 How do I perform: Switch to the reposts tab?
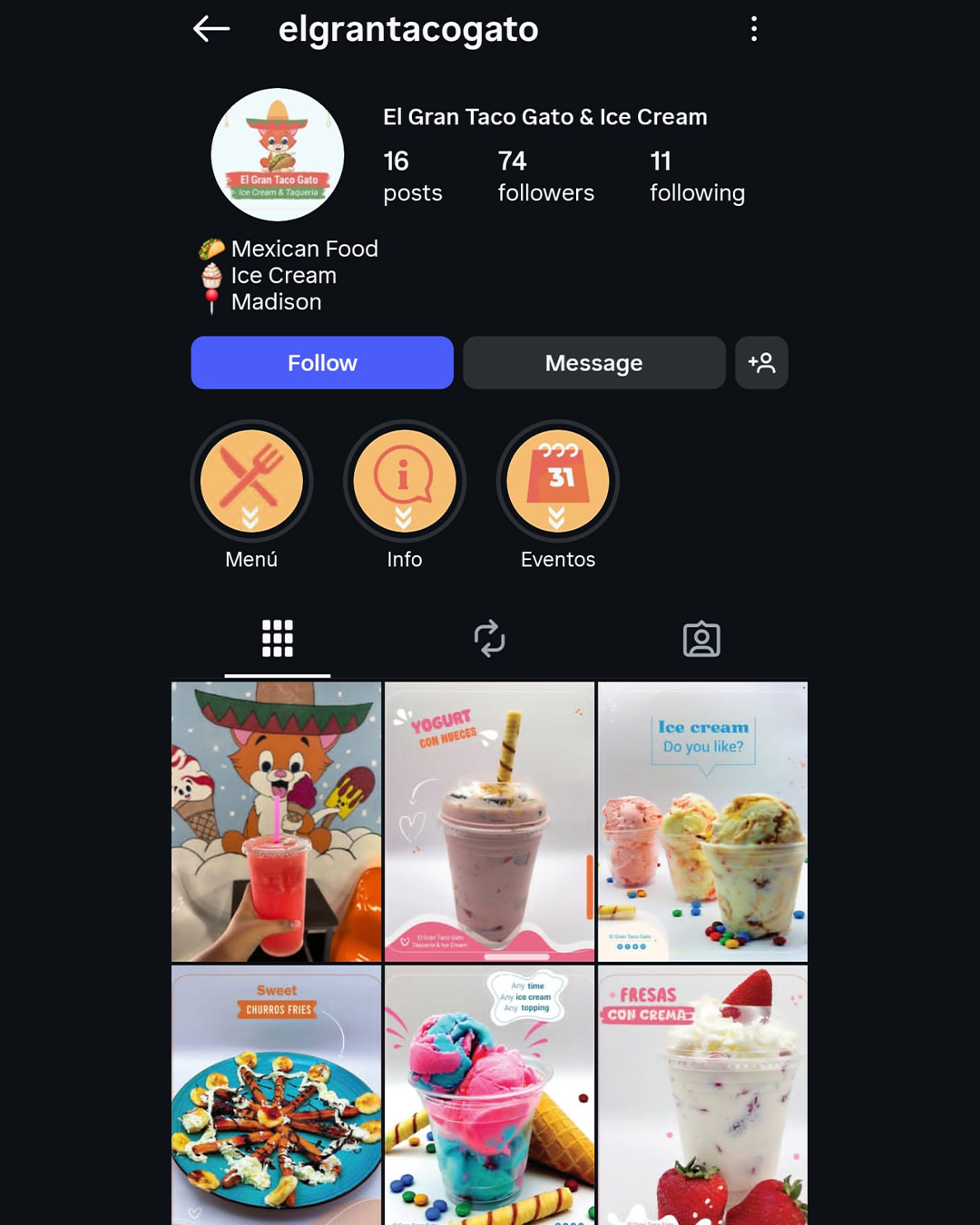click(490, 639)
